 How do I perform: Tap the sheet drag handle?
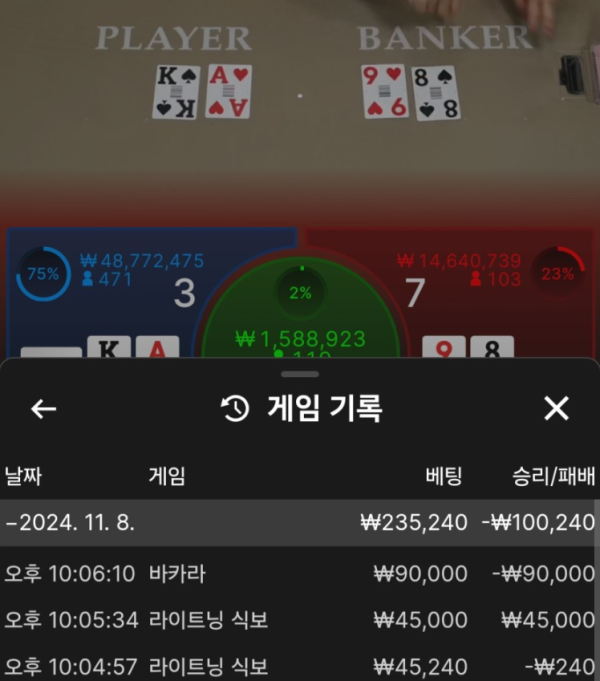[300, 374]
